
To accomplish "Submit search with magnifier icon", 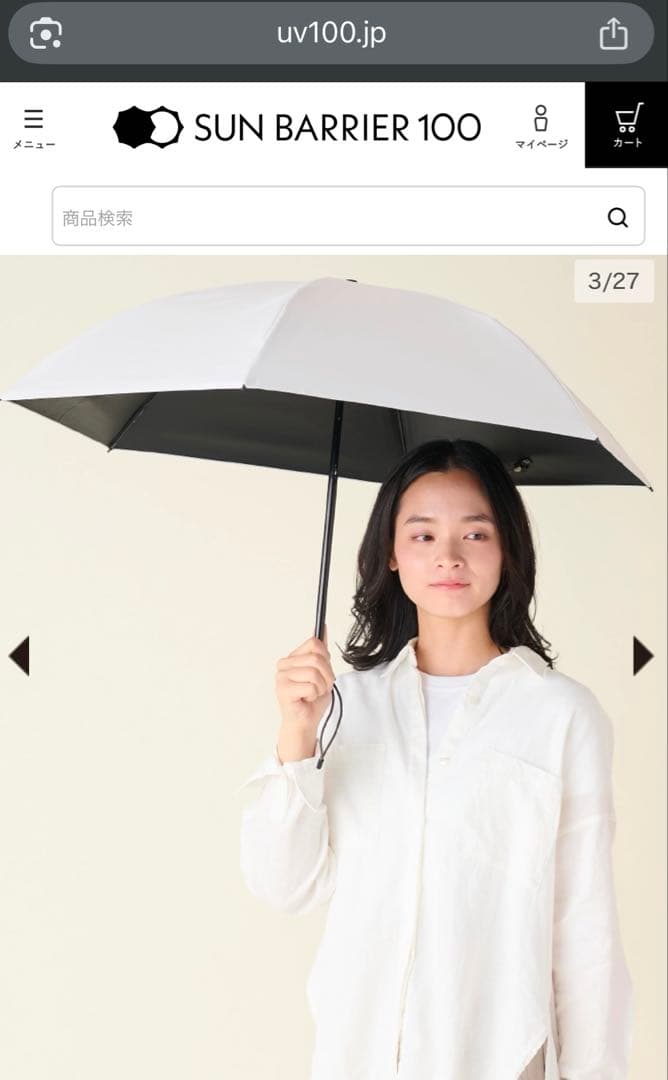I will 618,217.
